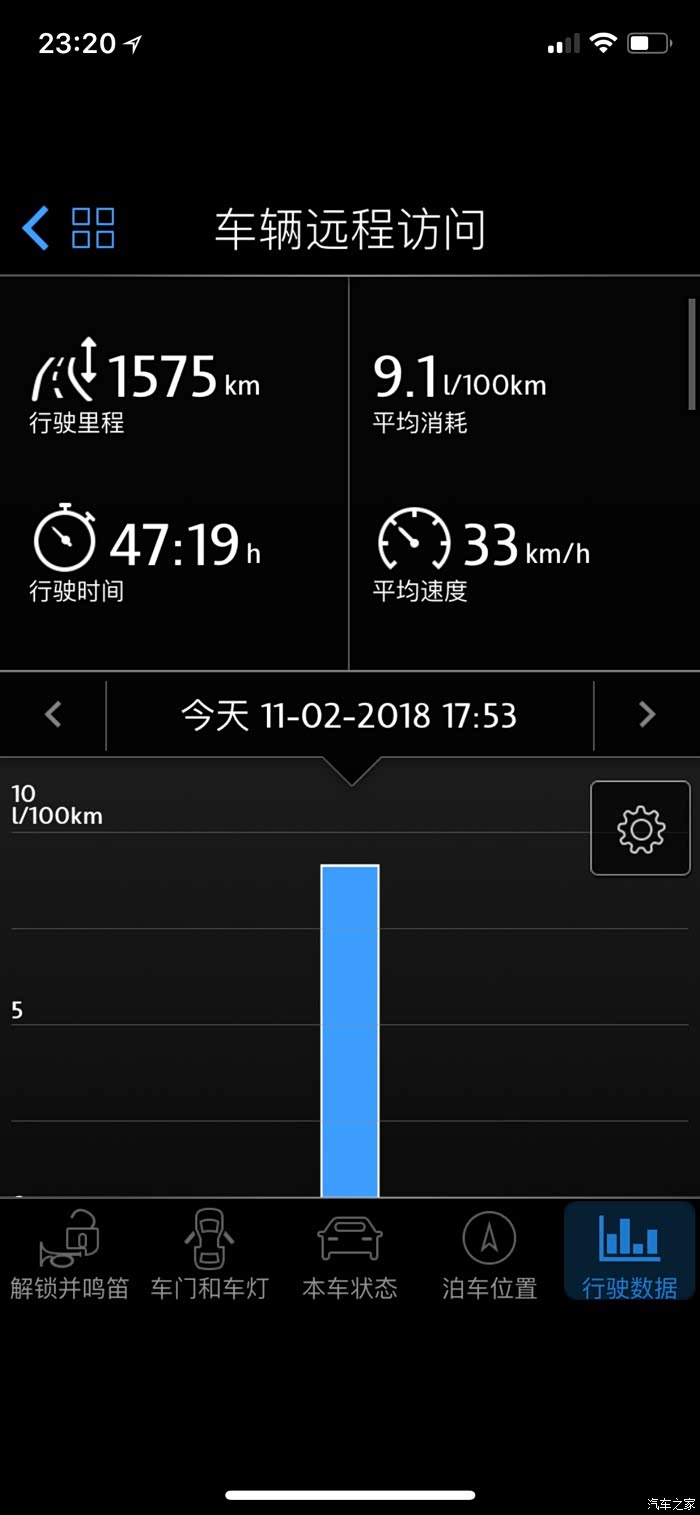
Task: Switch to 解锁并鸣笛 tab
Action: [x=70, y=1252]
